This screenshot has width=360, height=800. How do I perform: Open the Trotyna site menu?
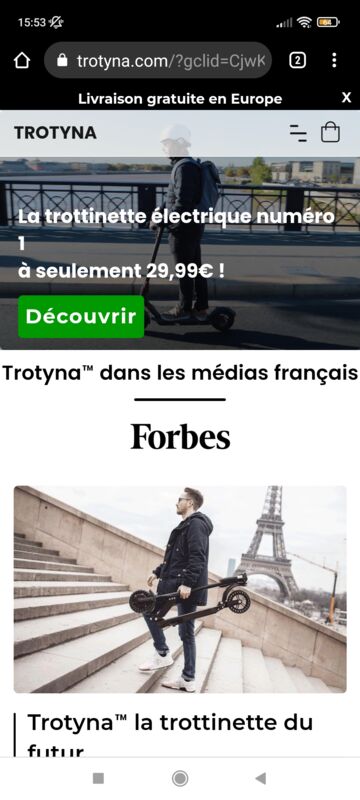click(x=298, y=133)
